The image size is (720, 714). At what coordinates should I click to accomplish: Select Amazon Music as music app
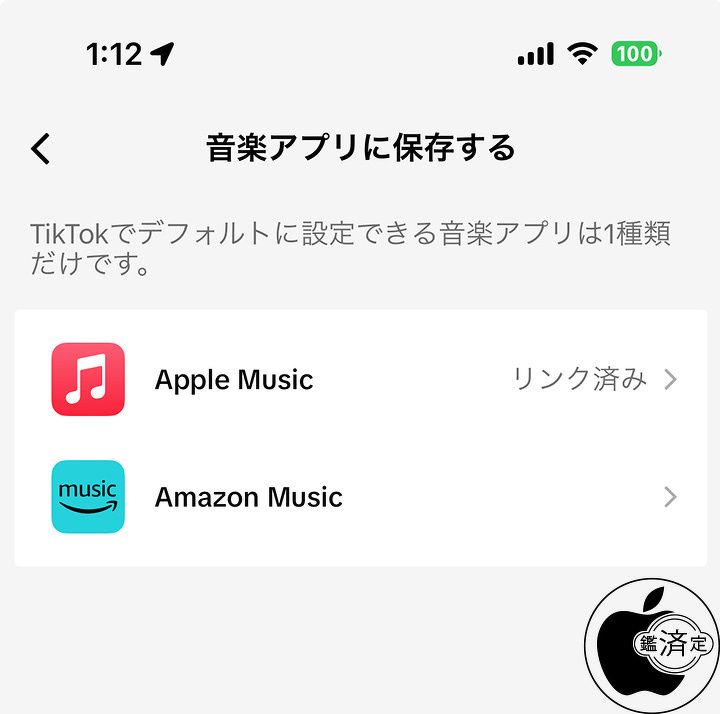(360, 497)
